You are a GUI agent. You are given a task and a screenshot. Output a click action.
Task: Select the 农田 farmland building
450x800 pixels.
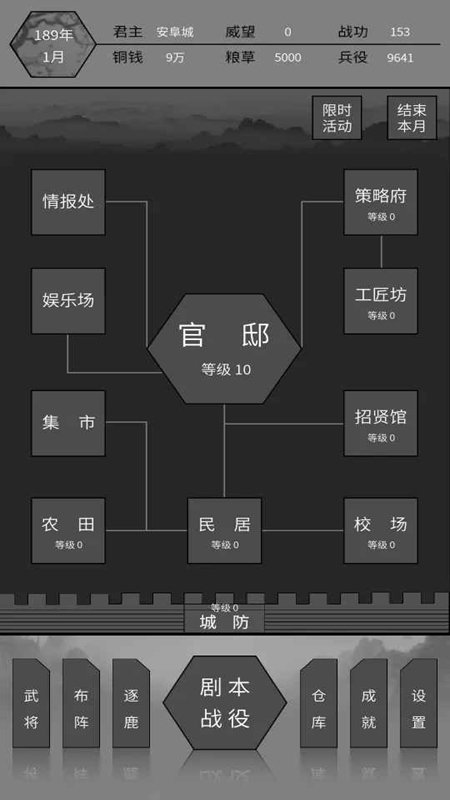click(68, 531)
